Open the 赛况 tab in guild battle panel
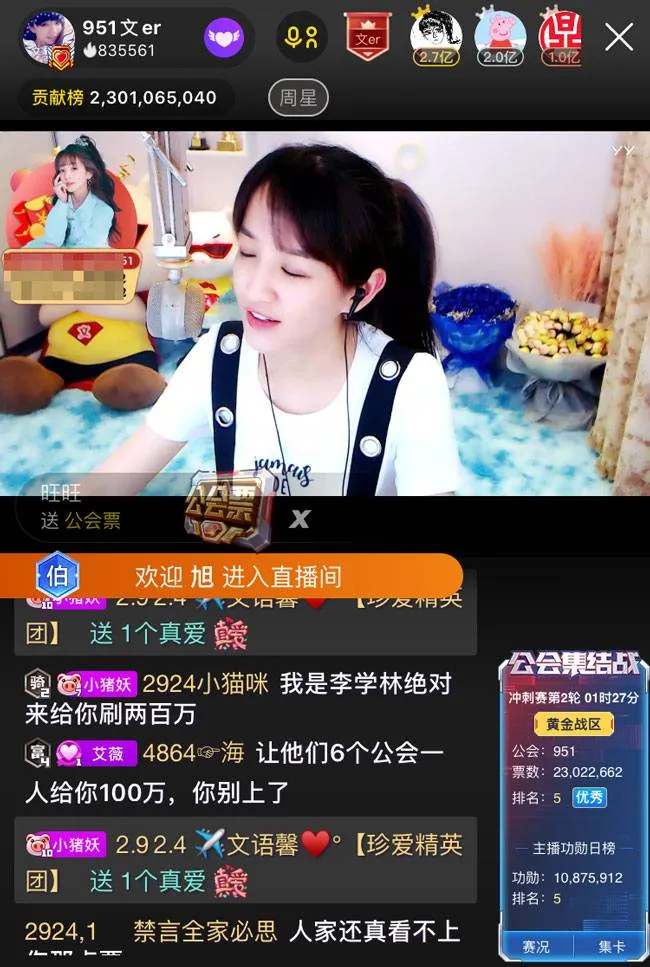Viewport: 650px width, 967px height. [536, 945]
